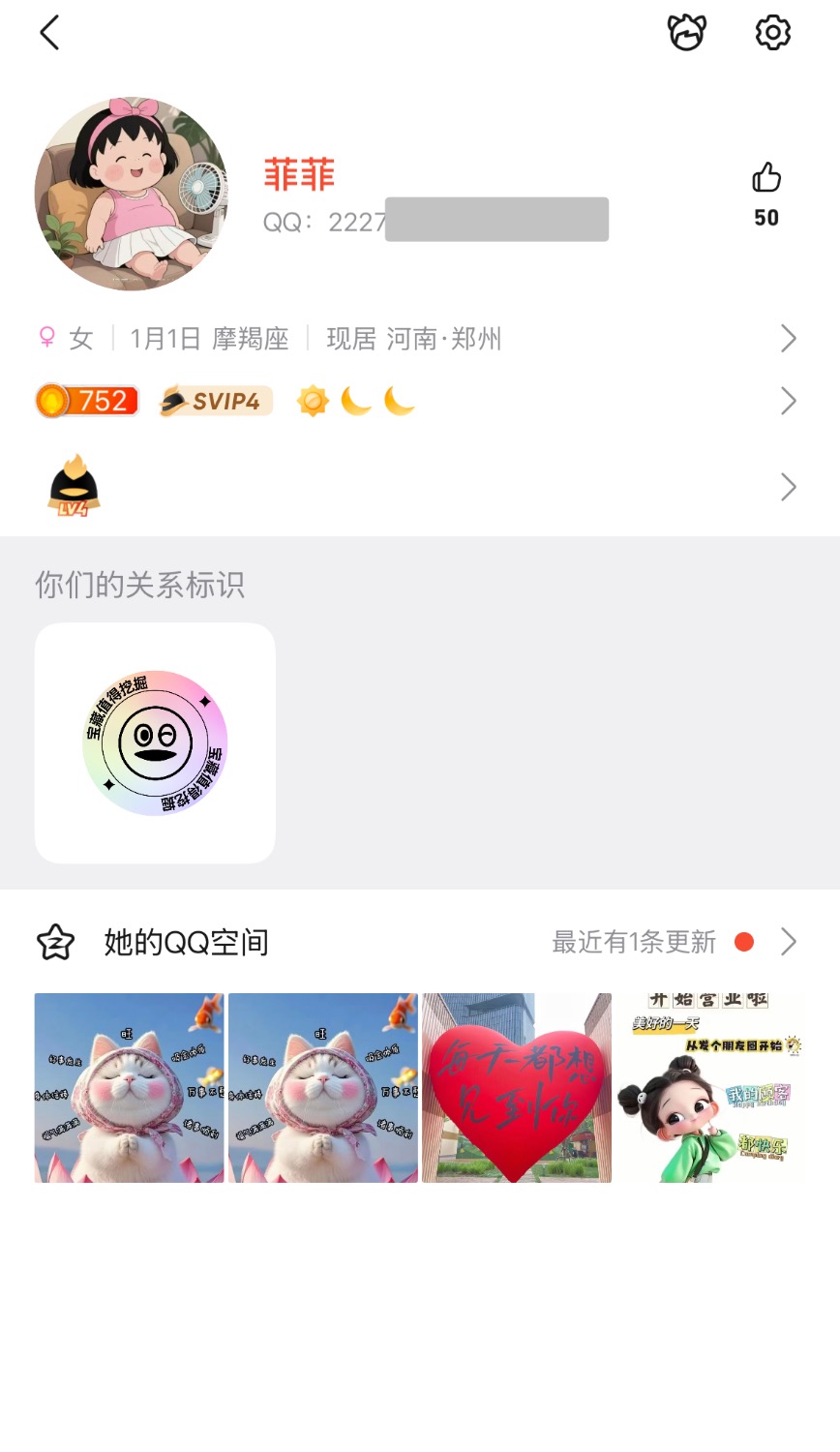Open 她的QQ空间

(416, 942)
